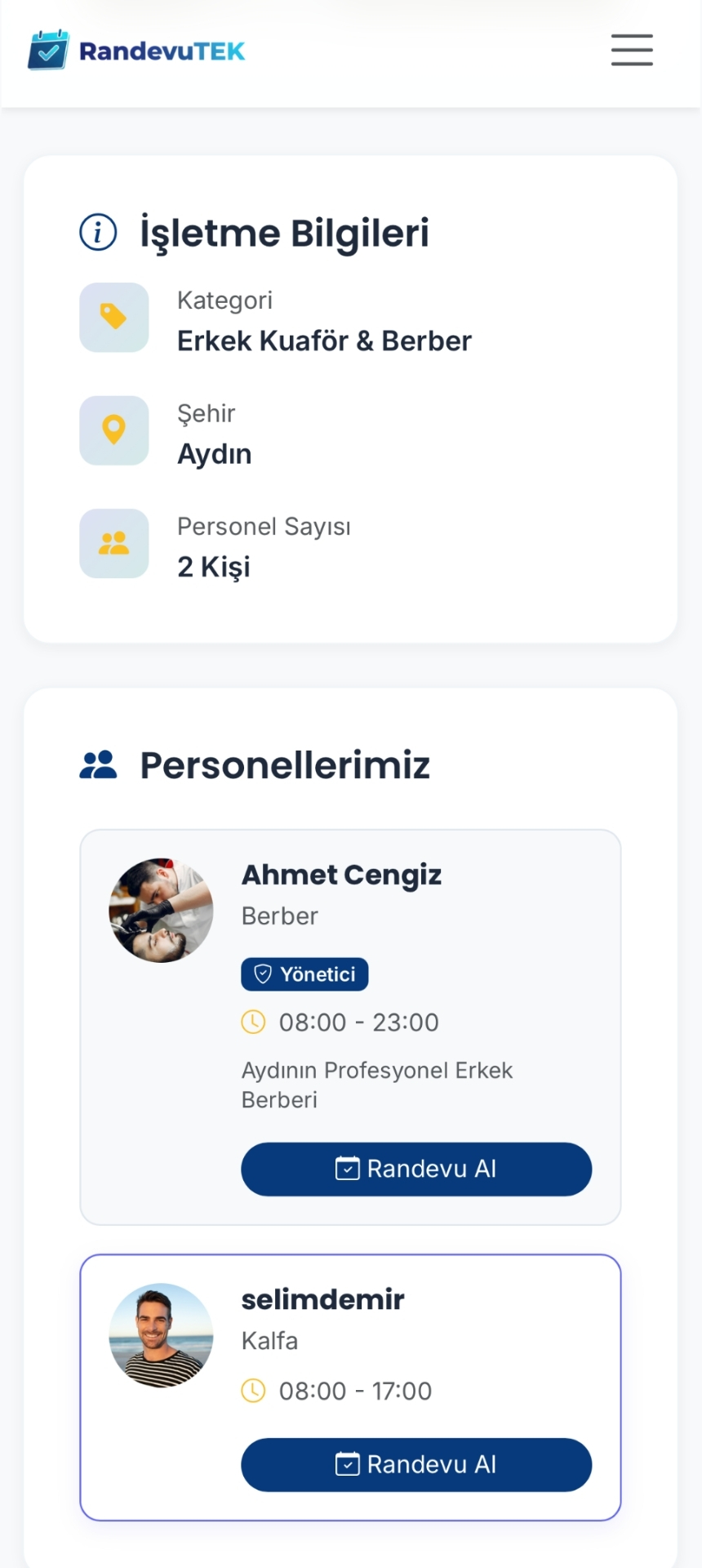Screen dimensions: 702x1568
Task: Click the clock icon next to Ahmet Cengiz's hours
Action: tap(253, 1021)
